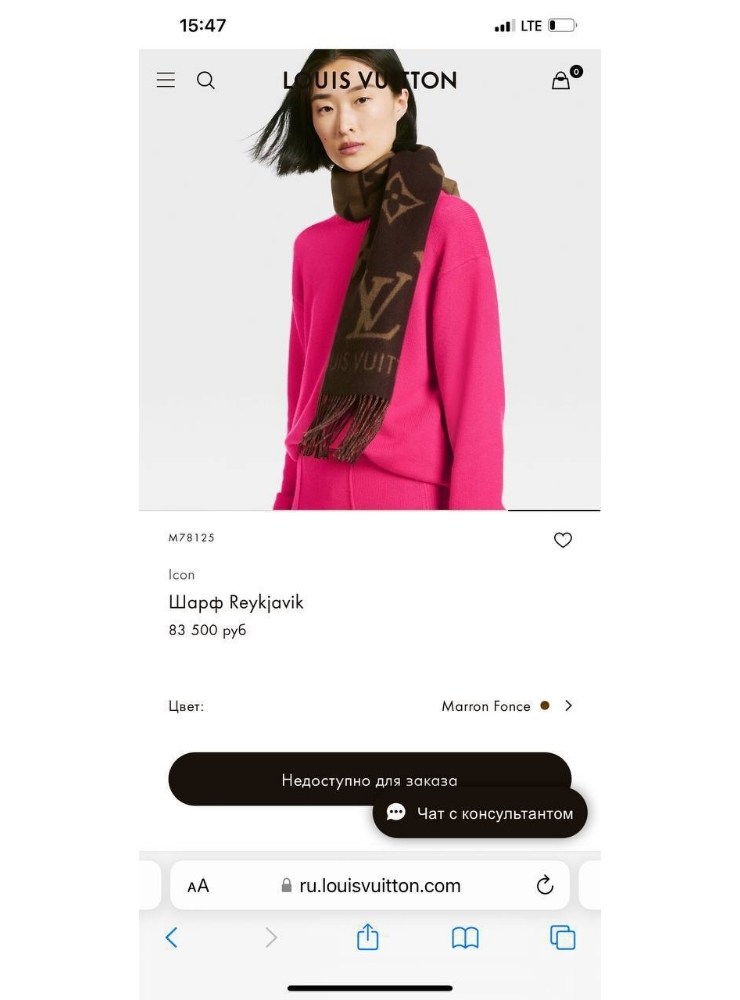Reload the page with refresh icon
The width and height of the screenshot is (740, 1000).
(544, 885)
